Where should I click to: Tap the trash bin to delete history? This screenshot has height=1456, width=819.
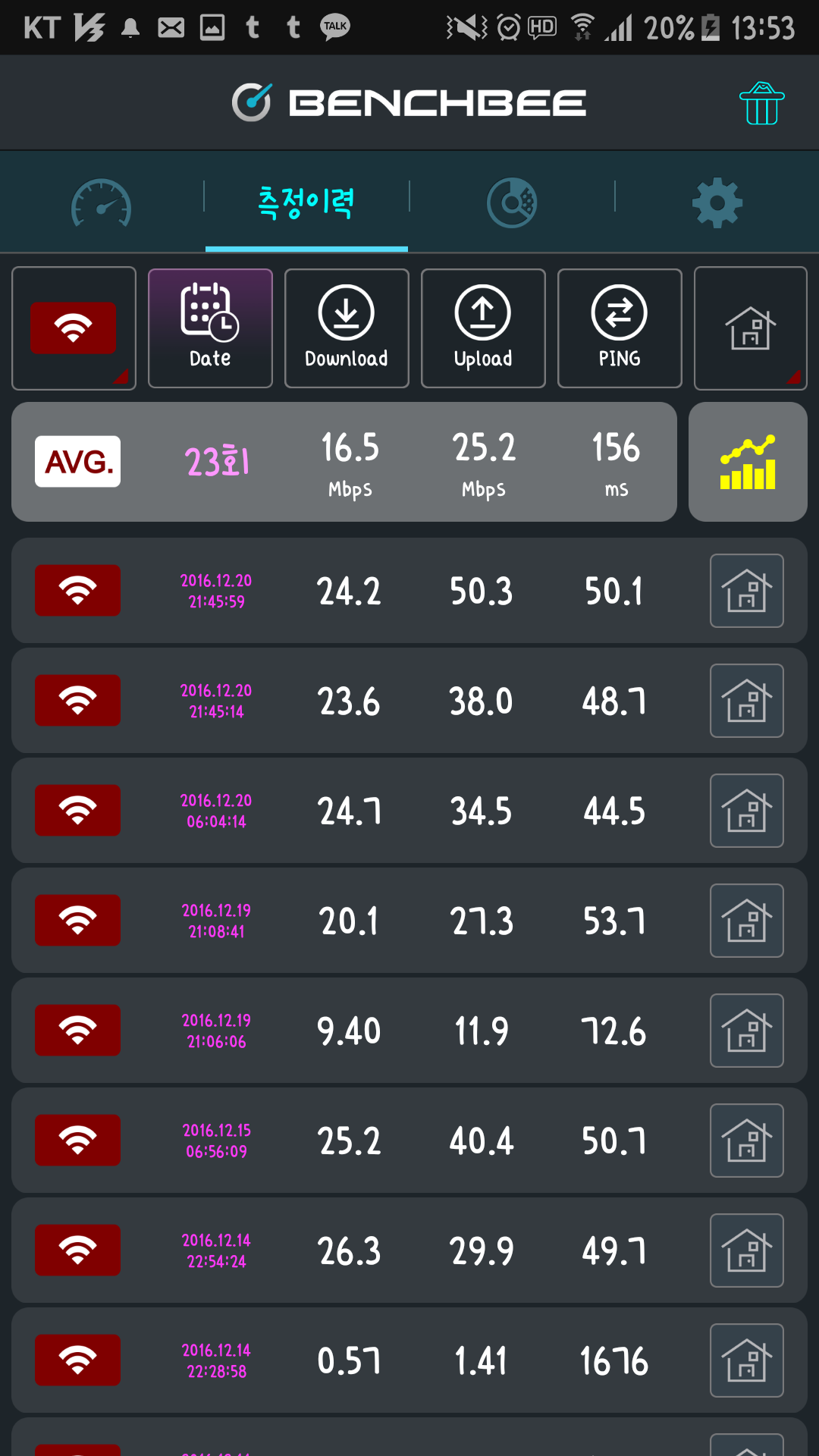761,103
